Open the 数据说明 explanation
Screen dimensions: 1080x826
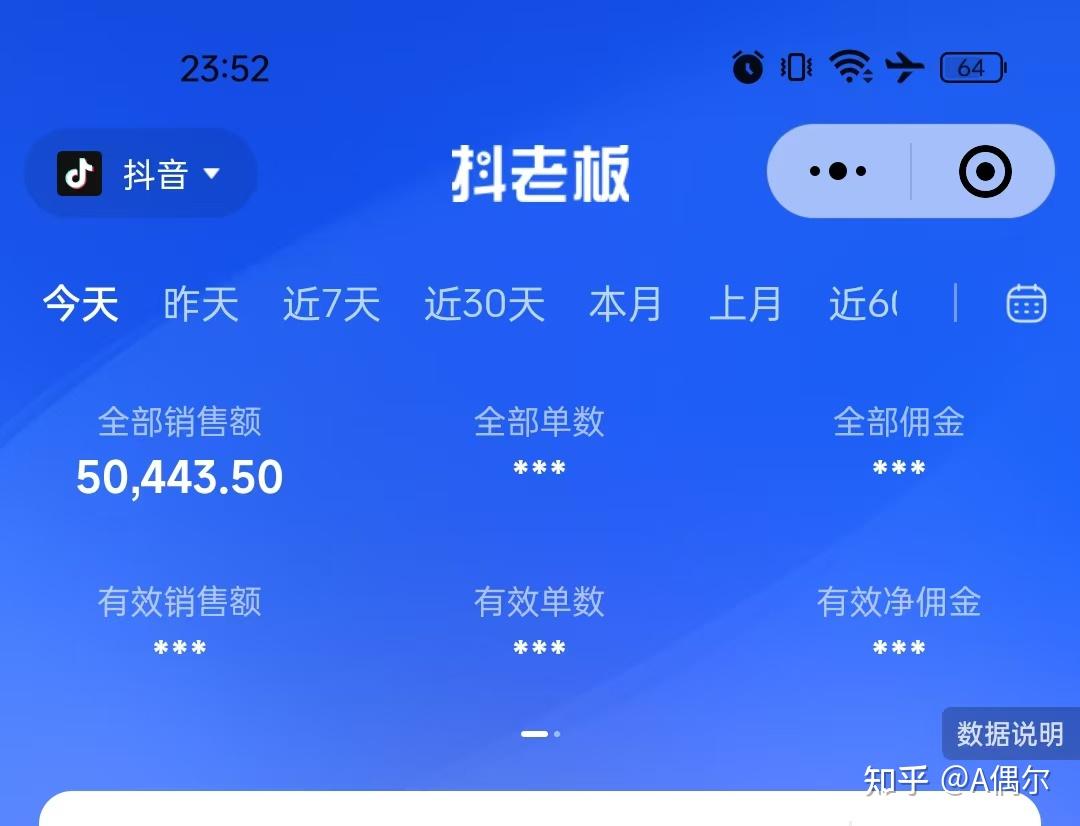tap(1009, 734)
